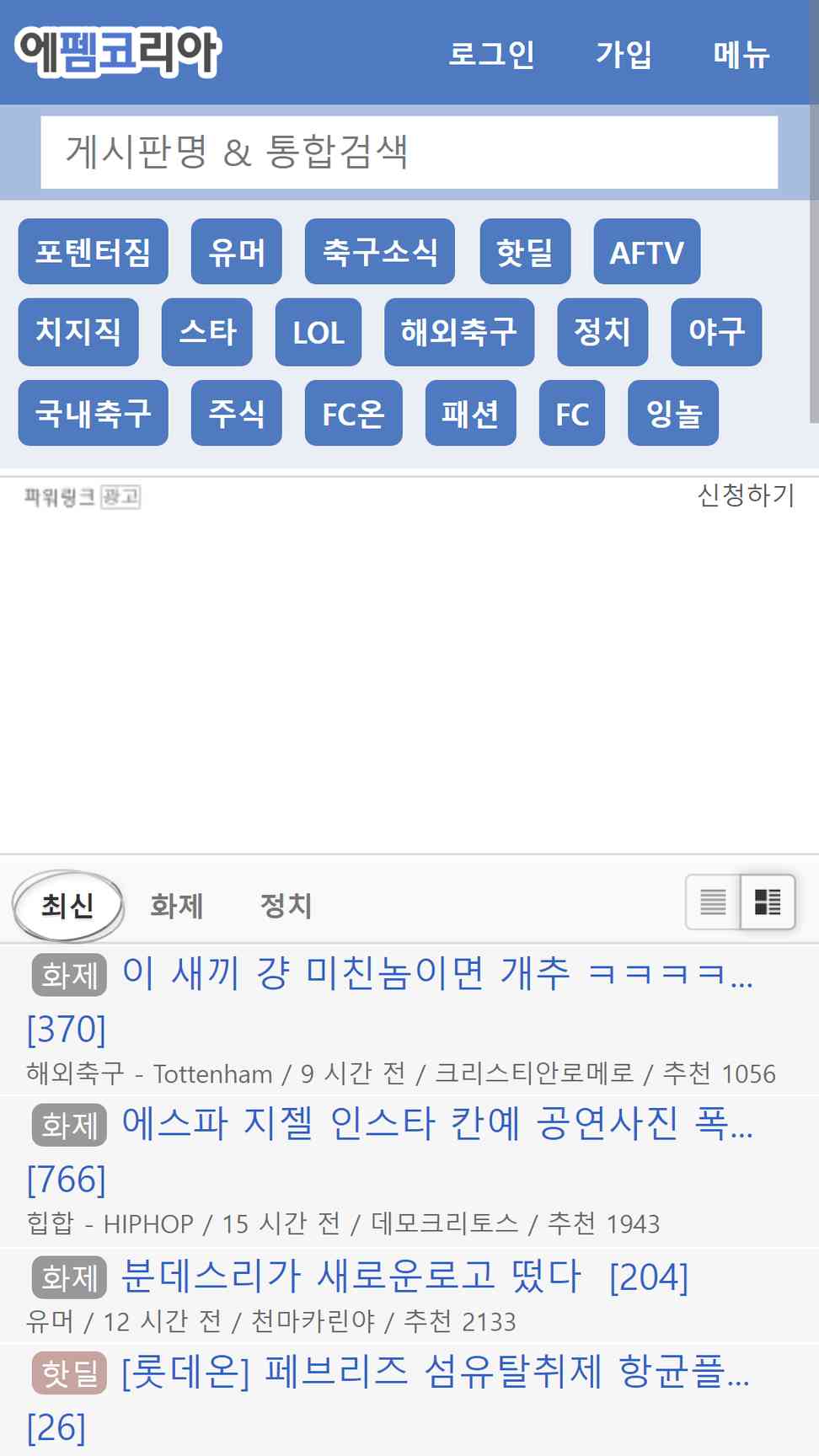Open the 포텐터짐 board chip

tap(94, 251)
